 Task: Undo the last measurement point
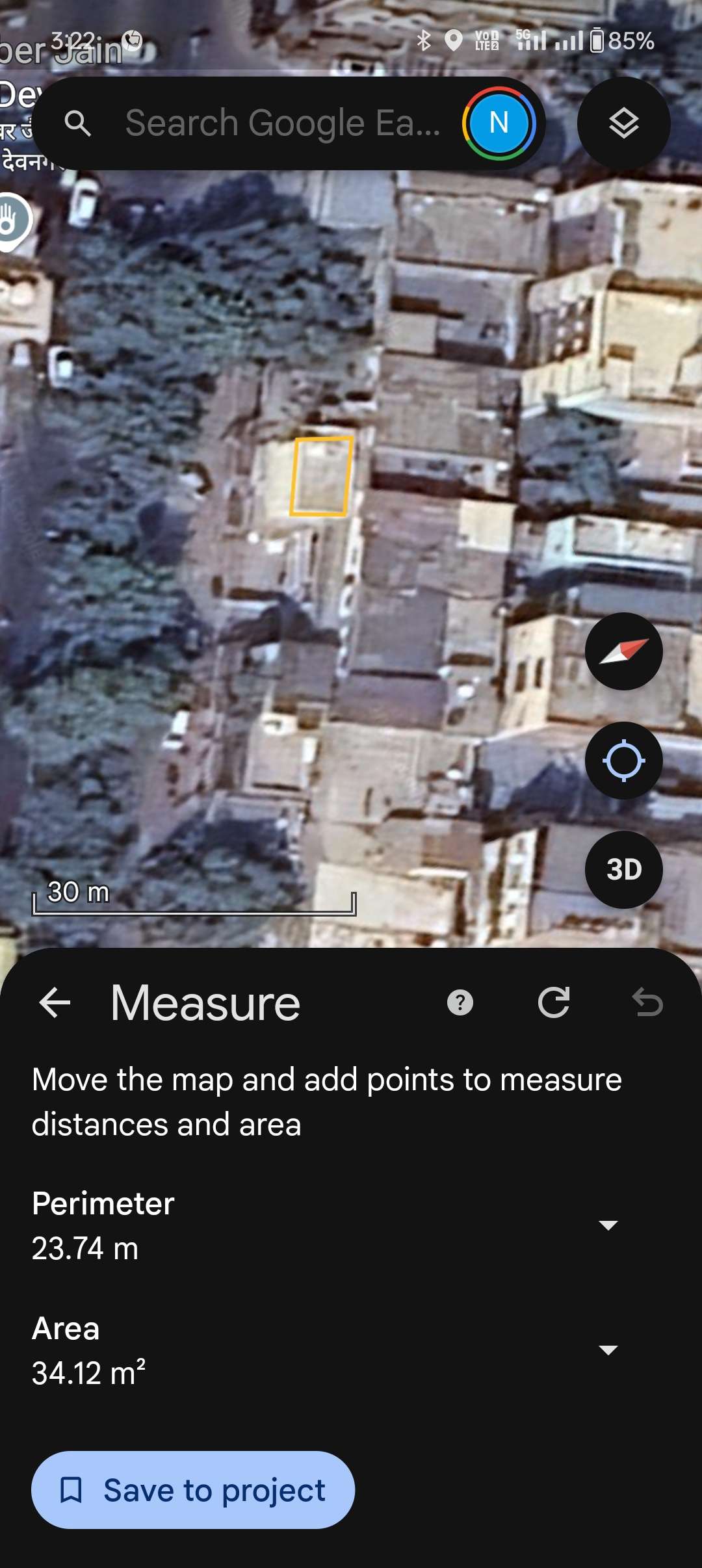[x=647, y=1002]
